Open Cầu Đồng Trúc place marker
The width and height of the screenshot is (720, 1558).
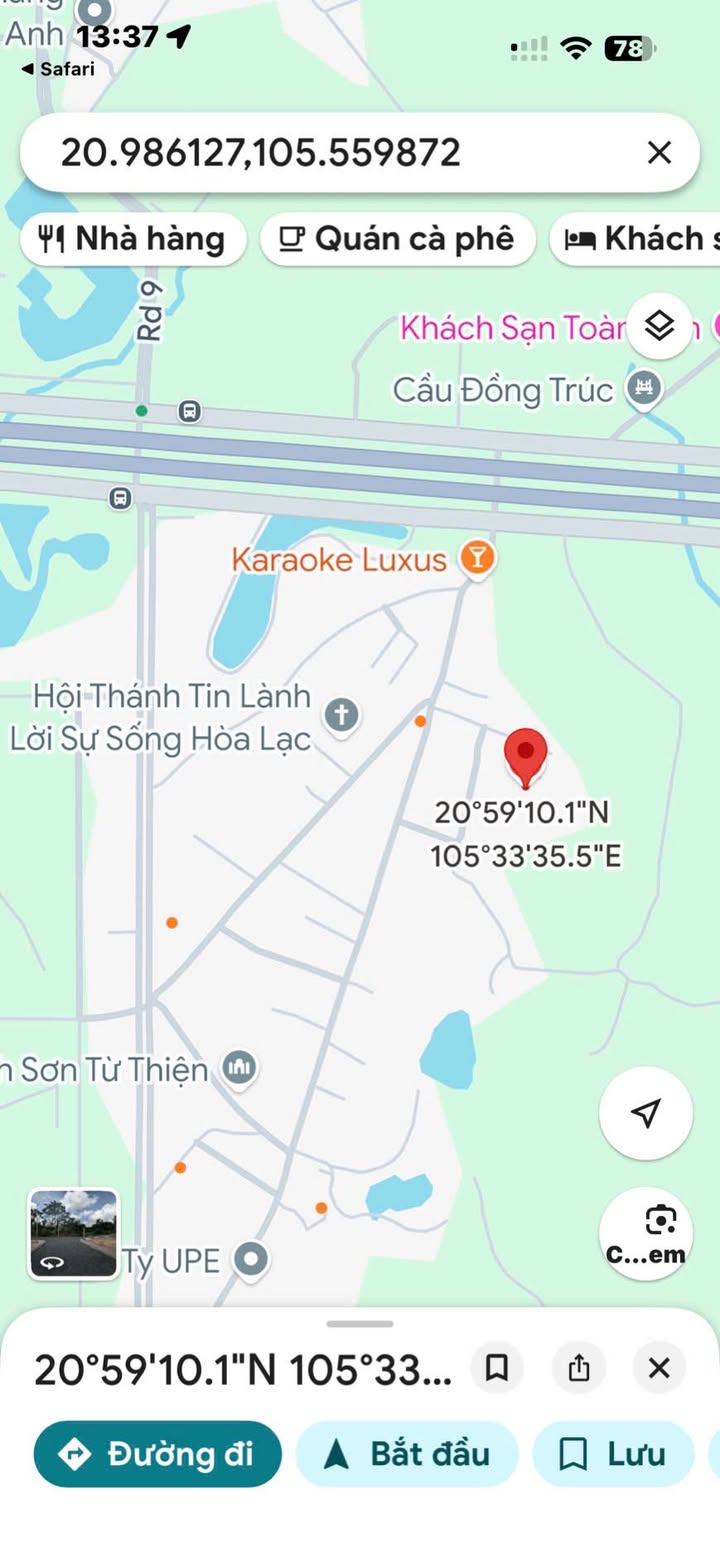pyautogui.click(x=645, y=389)
